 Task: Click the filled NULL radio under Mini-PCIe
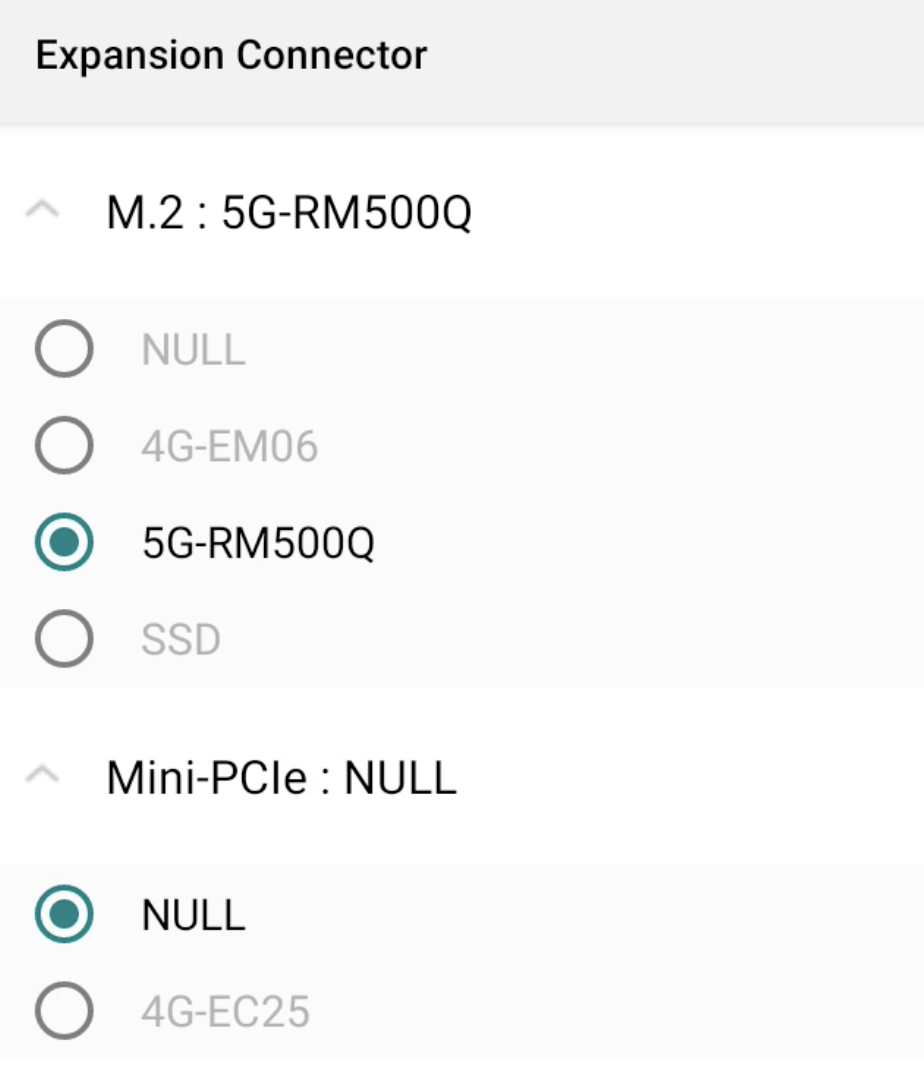(64, 914)
